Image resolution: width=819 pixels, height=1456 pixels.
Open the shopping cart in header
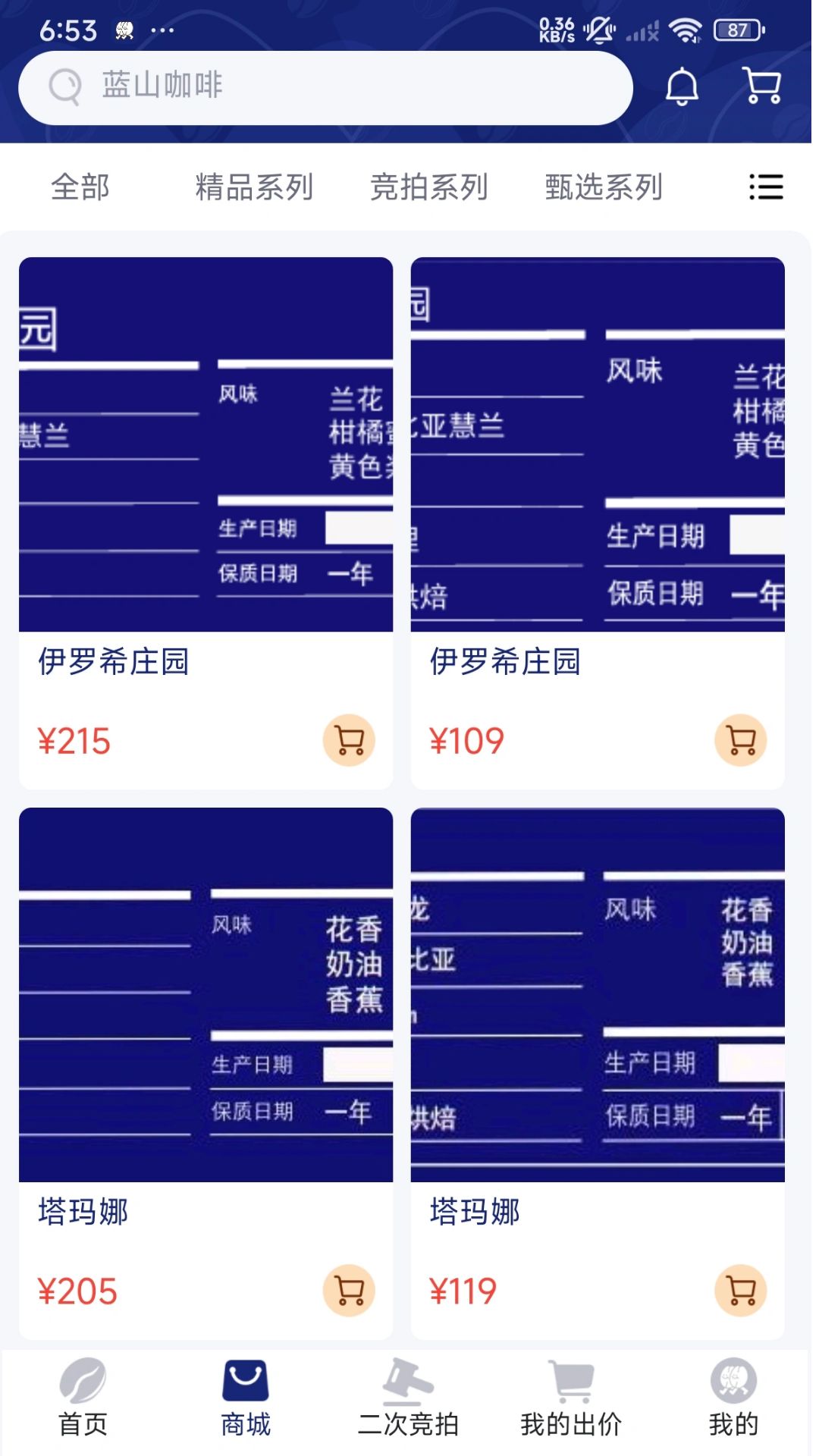tap(762, 86)
